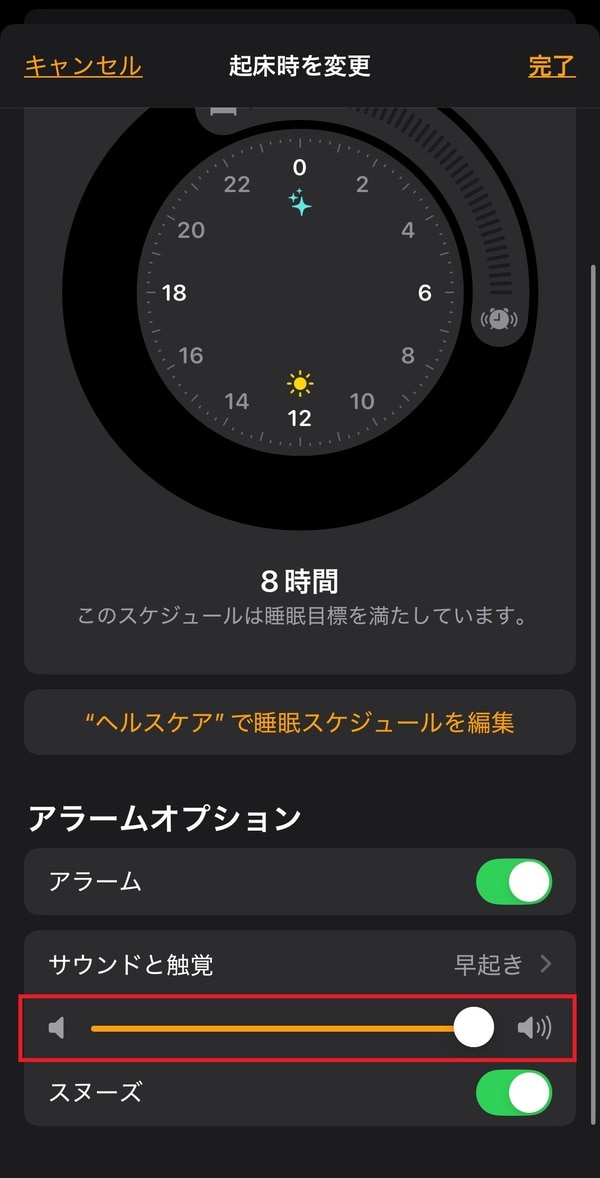Image resolution: width=600 pixels, height=1178 pixels.
Task: Cancel editing the wake-up time
Action: pos(83,66)
